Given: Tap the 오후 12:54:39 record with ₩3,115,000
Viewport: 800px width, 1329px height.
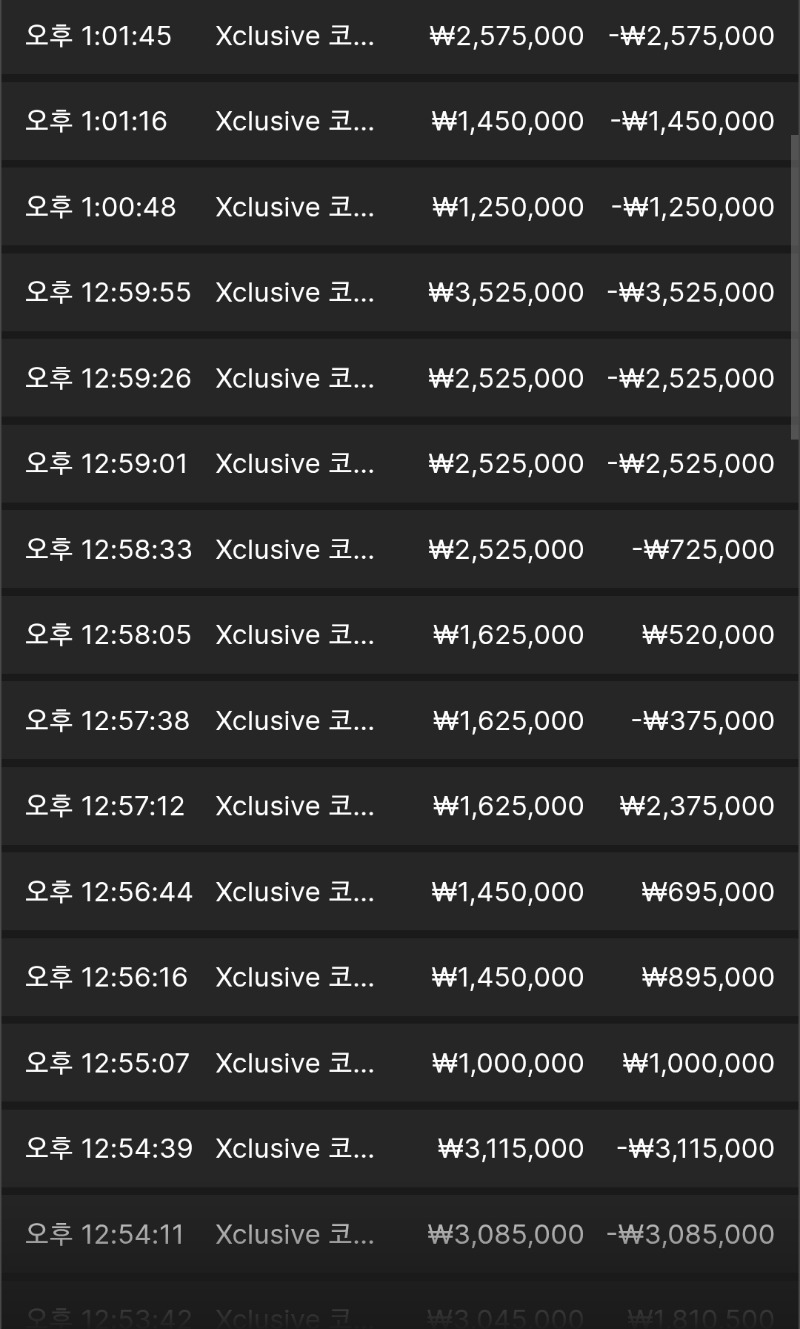Looking at the screenshot, I should (x=400, y=1148).
